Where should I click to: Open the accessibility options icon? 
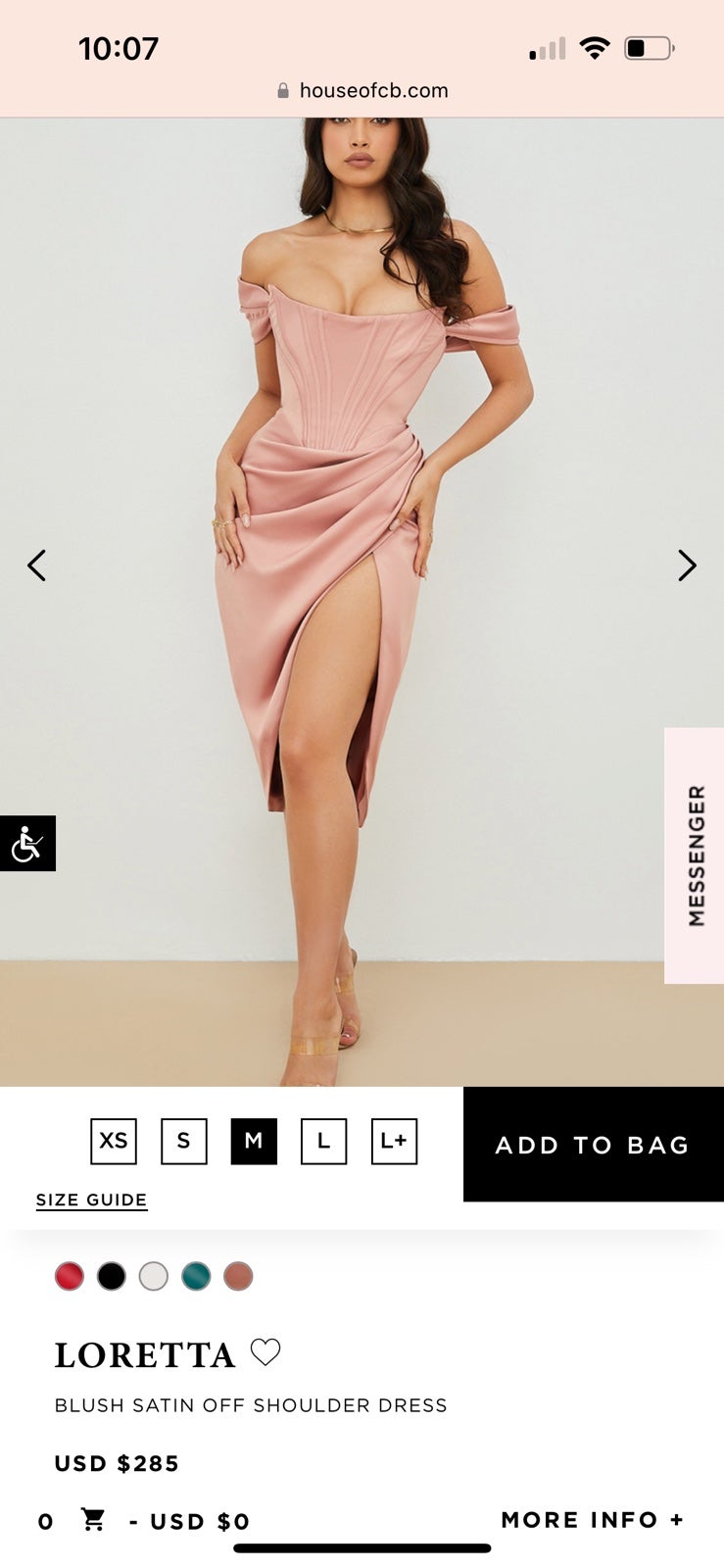[x=27, y=843]
